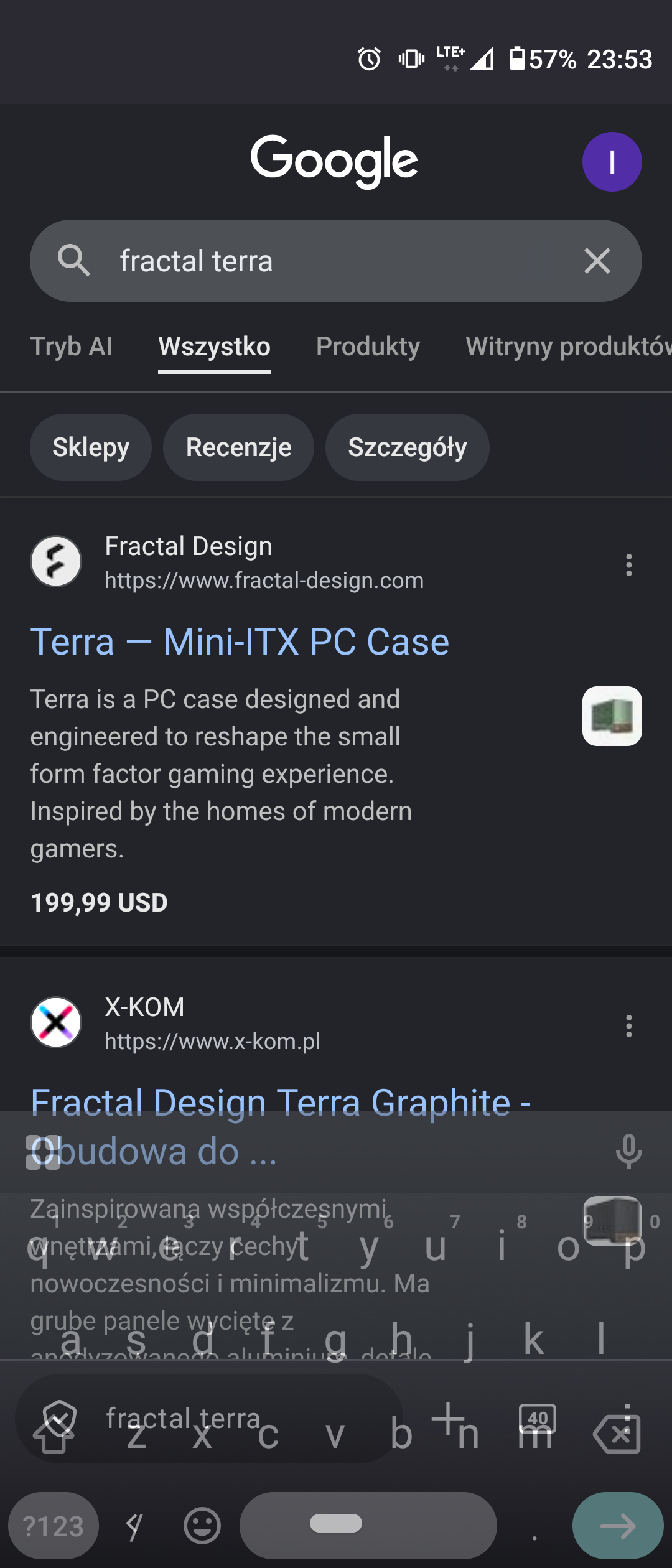
Task: Tap the keyboard enter arrow key
Action: (x=618, y=1526)
